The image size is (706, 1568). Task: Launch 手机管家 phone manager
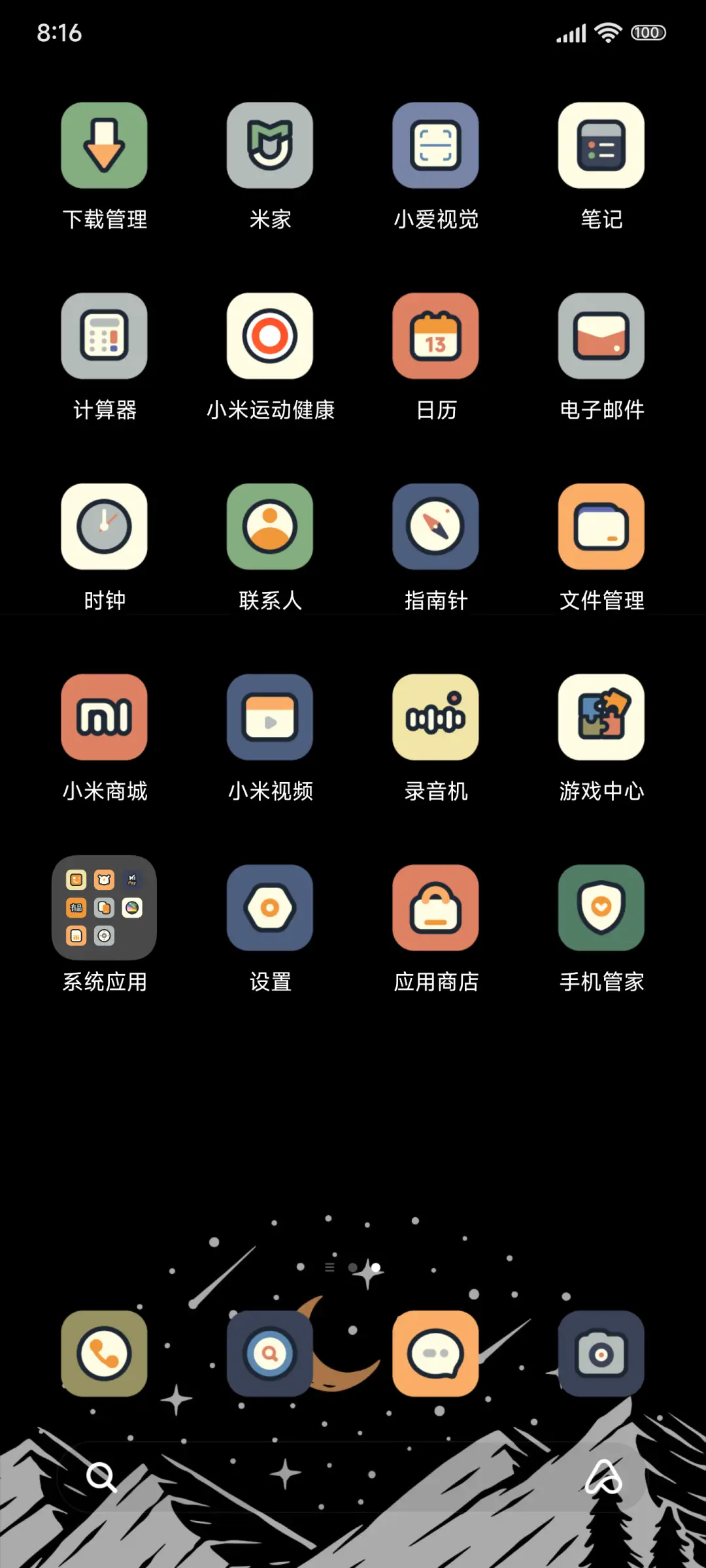click(601, 908)
